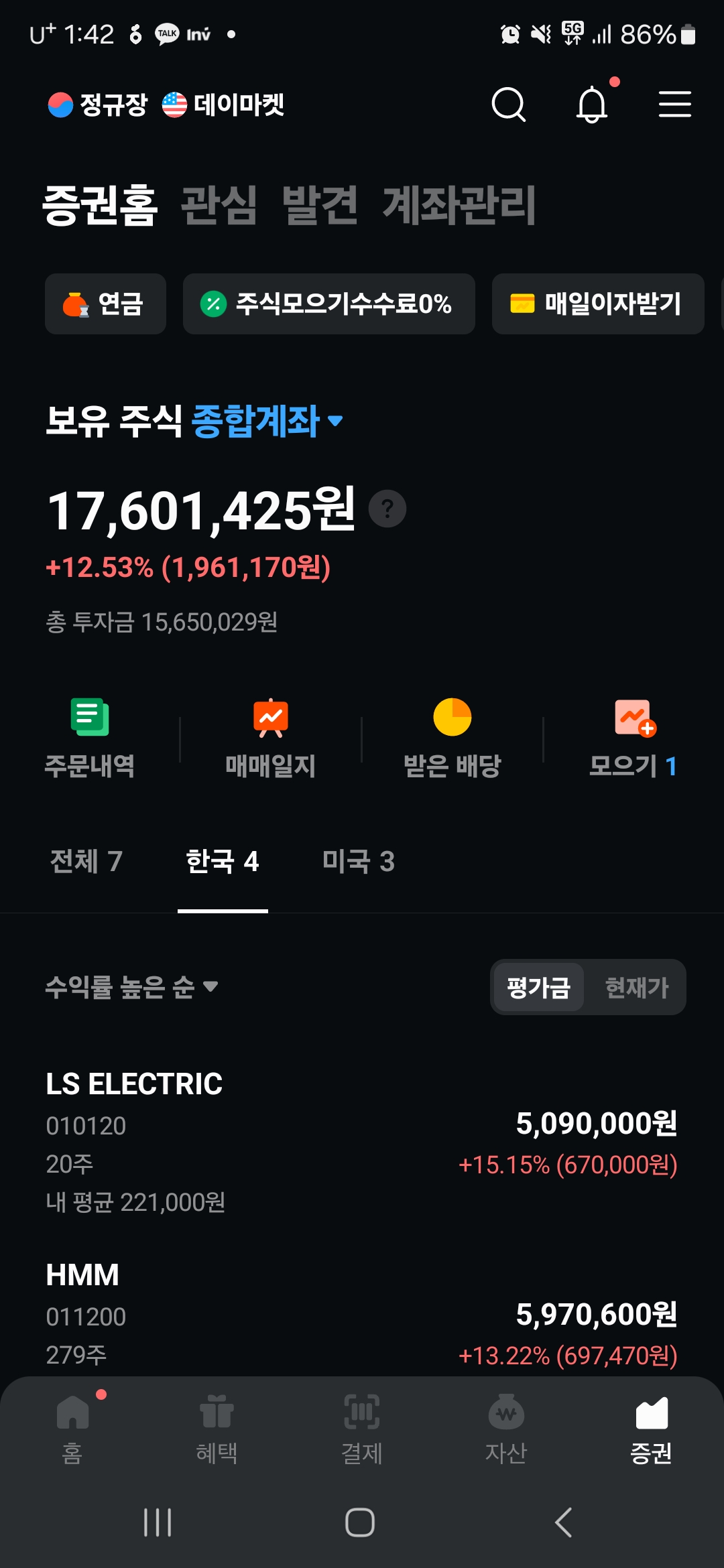
Task: Switch to the 미국 3 holdings tab
Action: coord(359,862)
